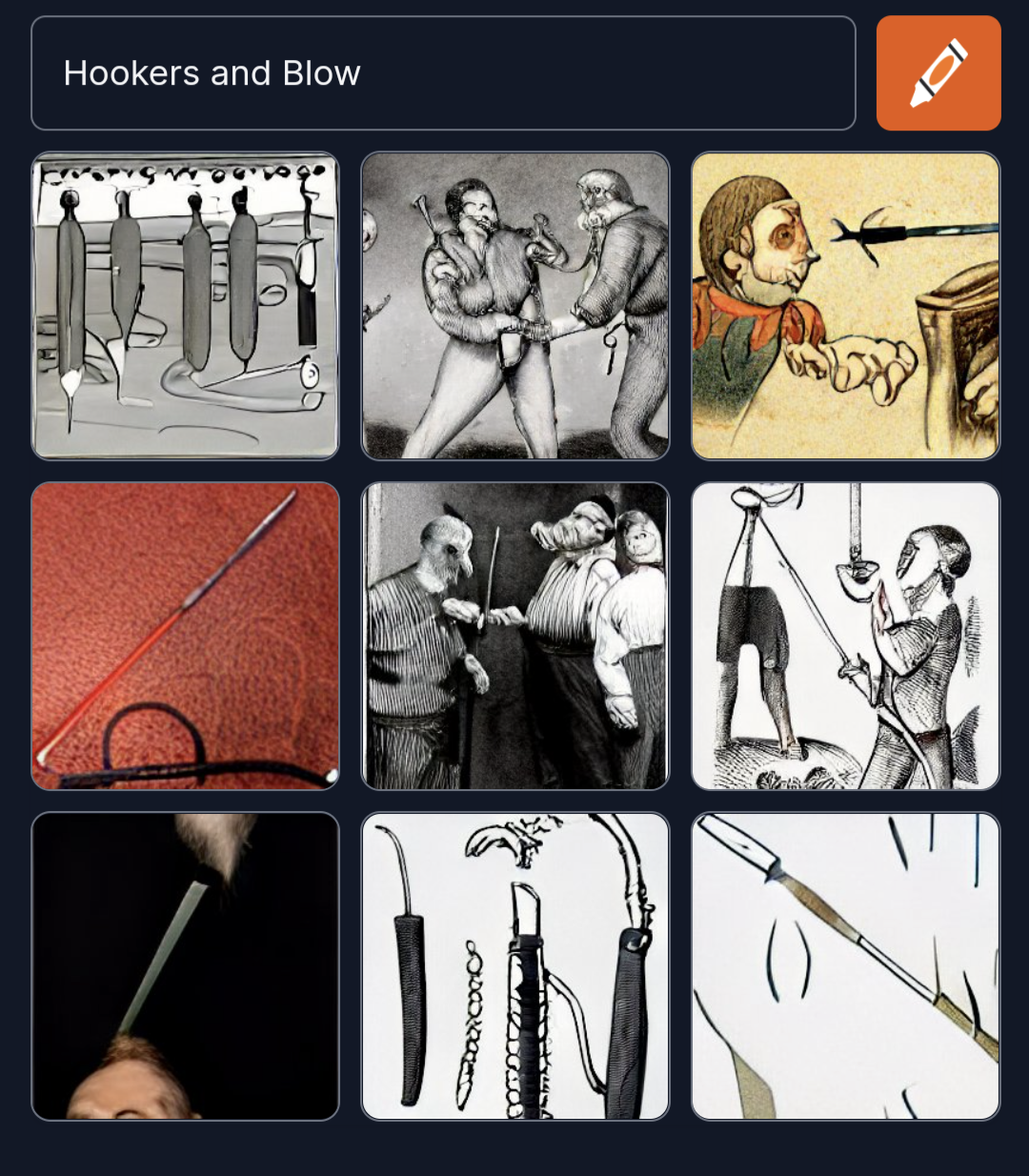This screenshot has height=1176, width=1029.
Task: View the sketch of person holding a pole
Action: click(845, 636)
